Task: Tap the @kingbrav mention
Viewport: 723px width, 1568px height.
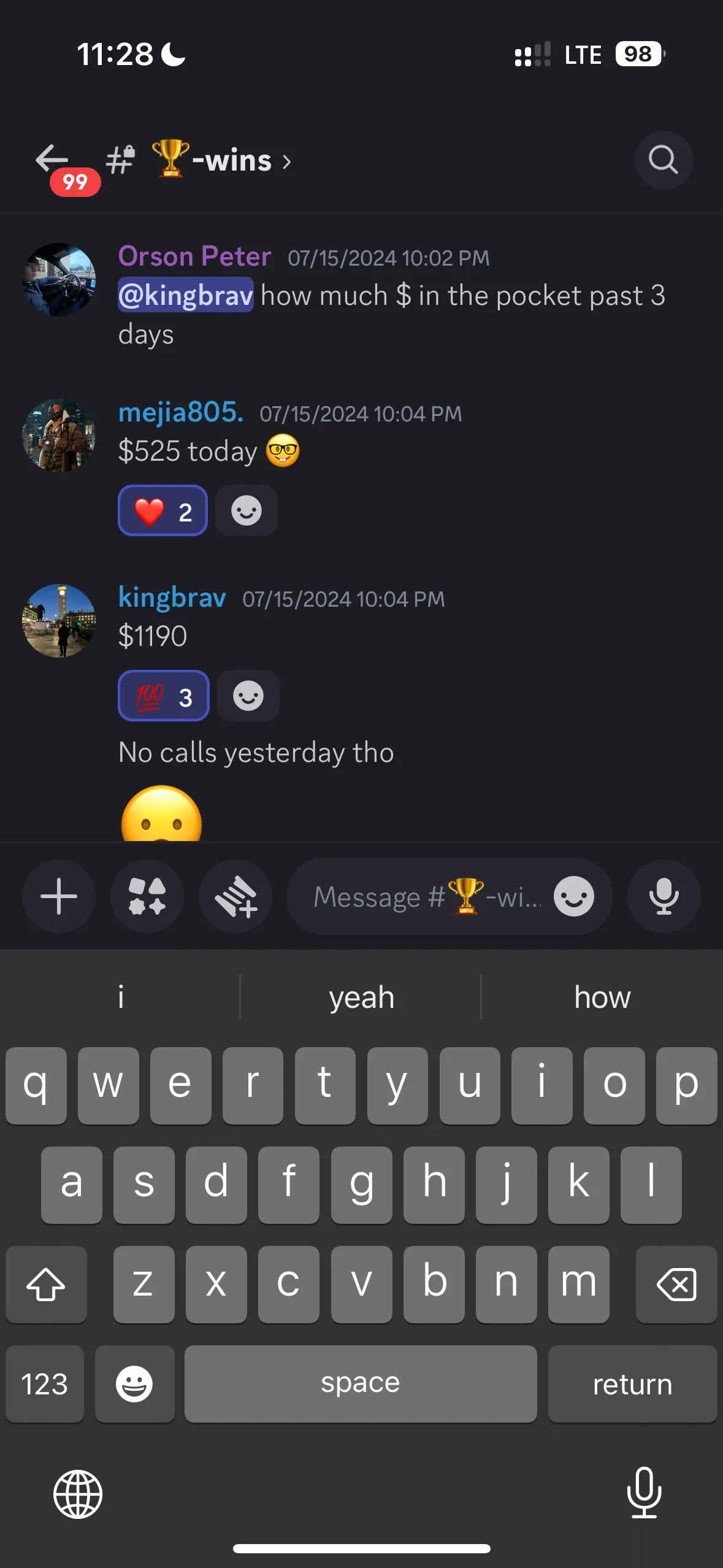Action: (185, 296)
